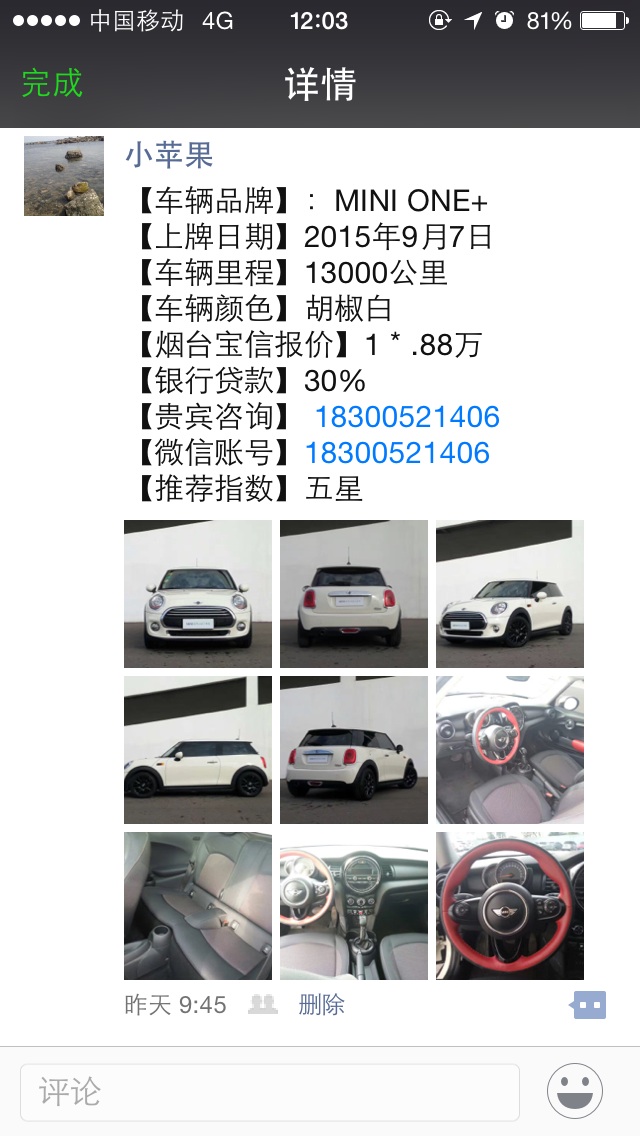The image size is (640, 1136).
Task: Open the back seat interior photo
Action: (x=198, y=906)
